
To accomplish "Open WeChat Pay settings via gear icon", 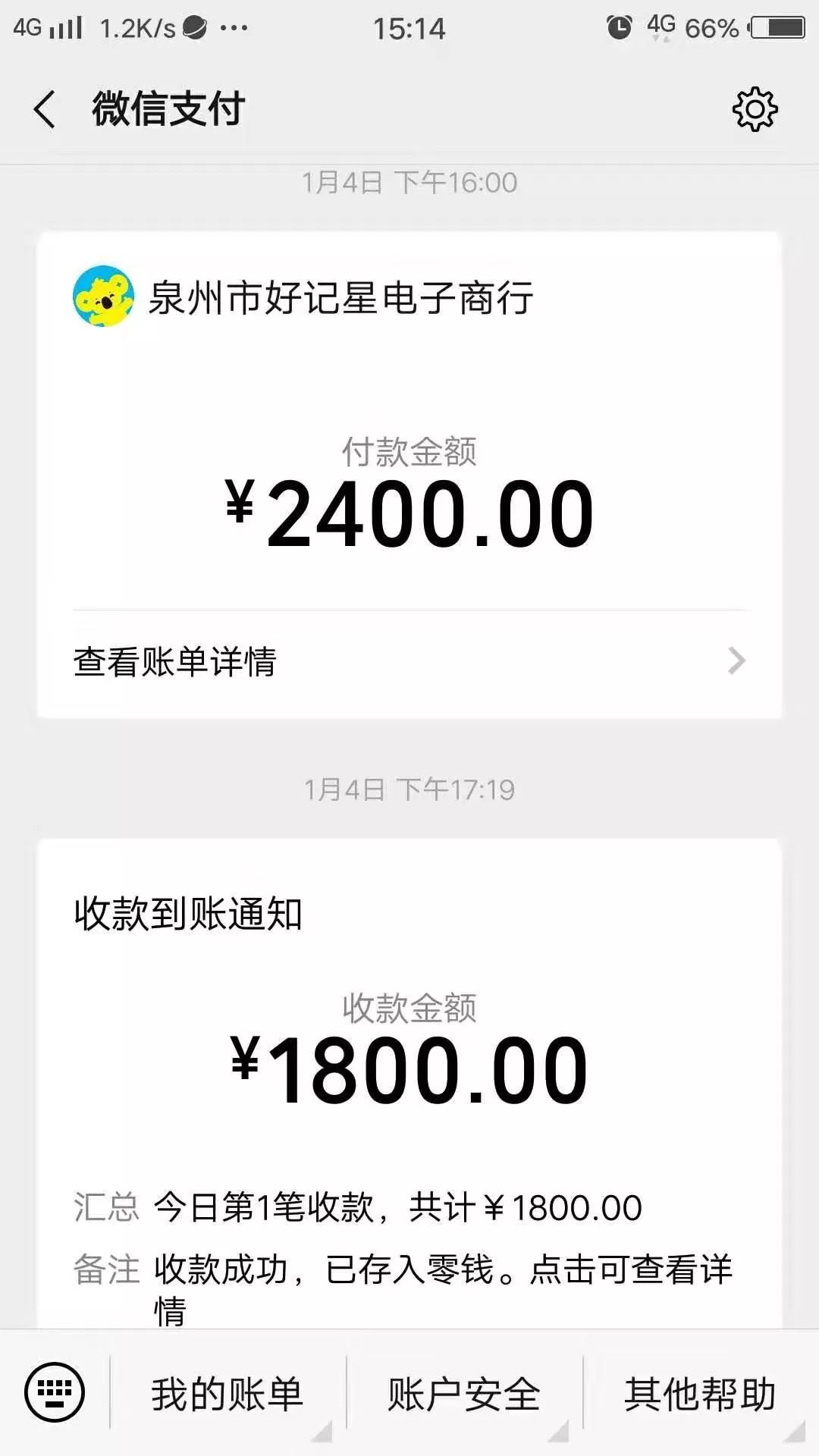I will (x=755, y=109).
